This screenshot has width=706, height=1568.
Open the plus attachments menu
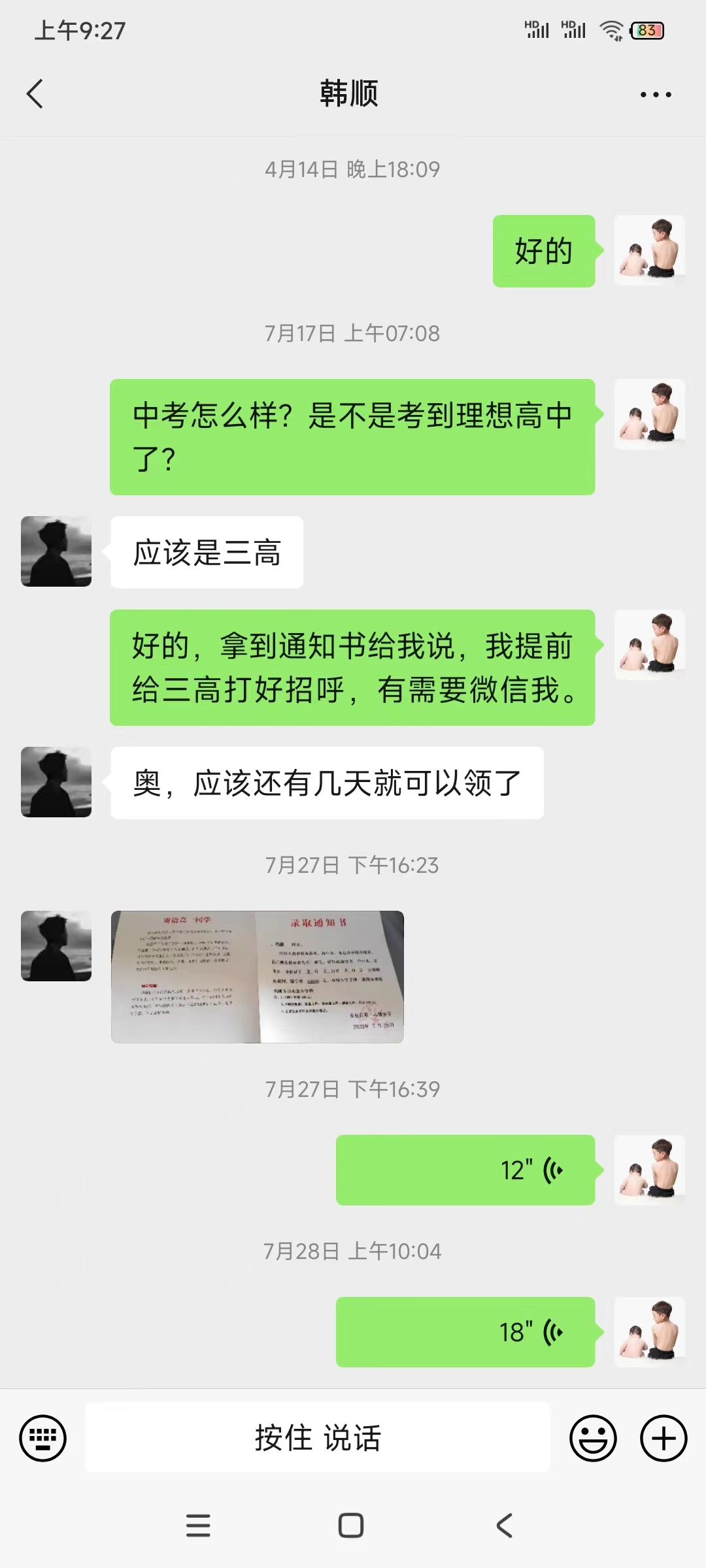click(x=664, y=1438)
